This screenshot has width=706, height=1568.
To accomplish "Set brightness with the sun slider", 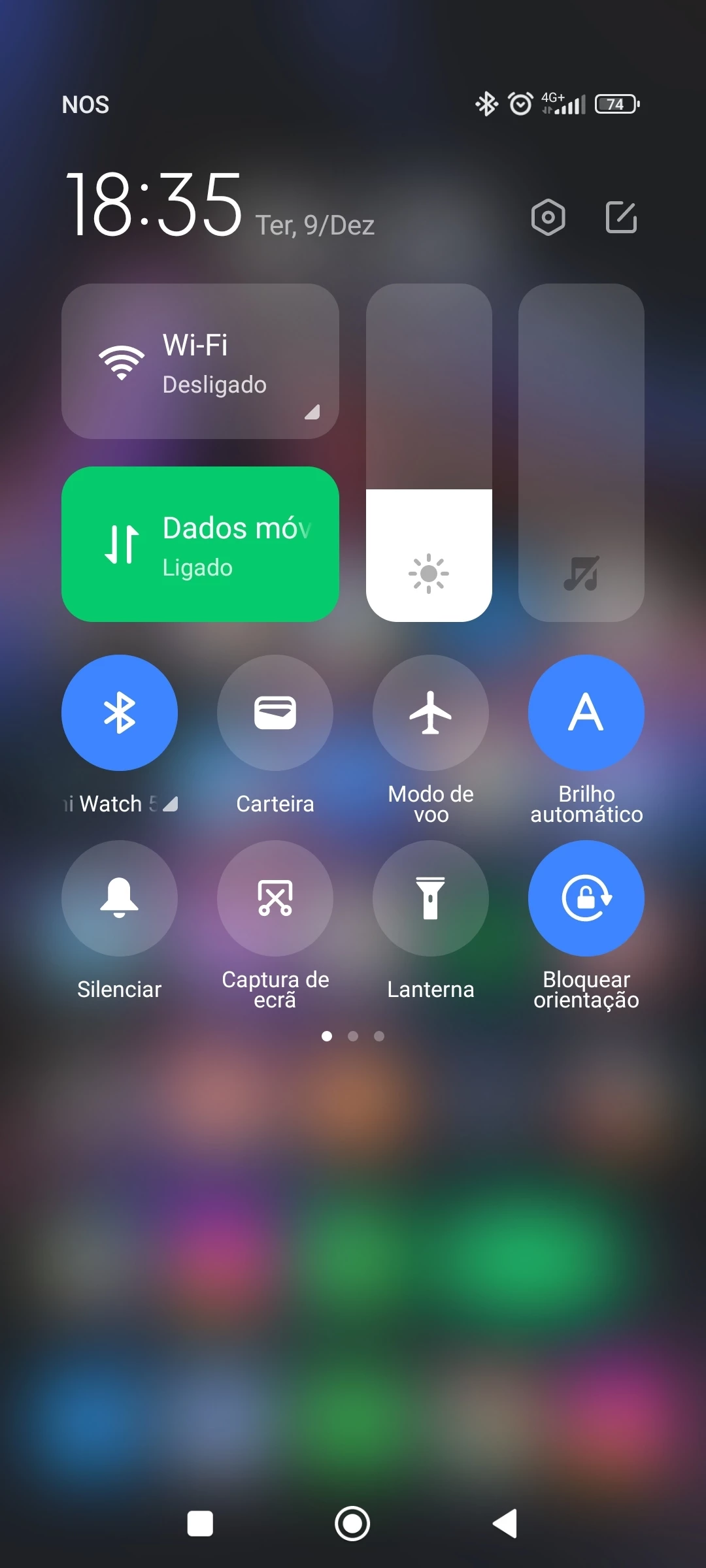I will click(x=429, y=452).
